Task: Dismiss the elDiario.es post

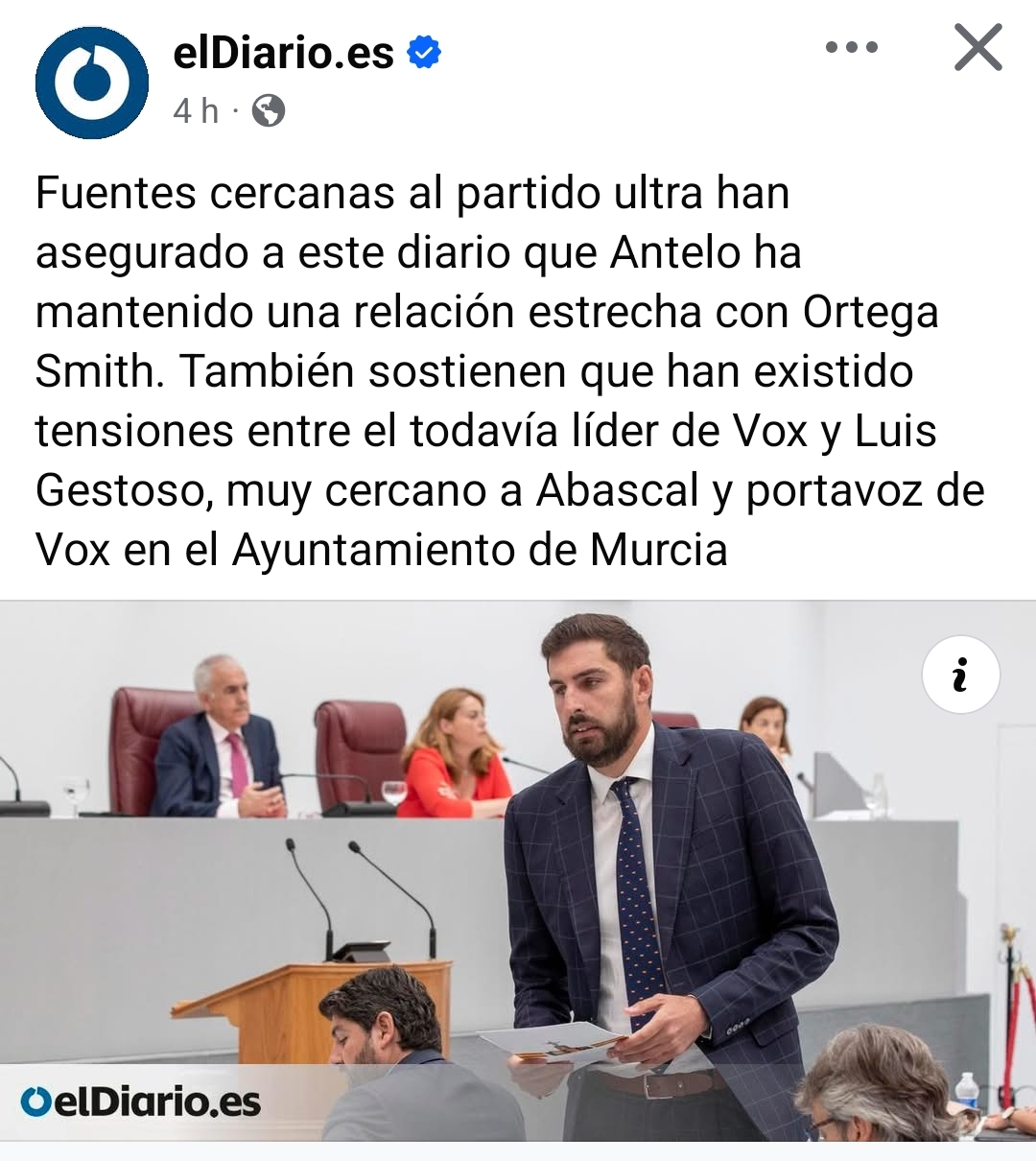Action: click(x=977, y=48)
